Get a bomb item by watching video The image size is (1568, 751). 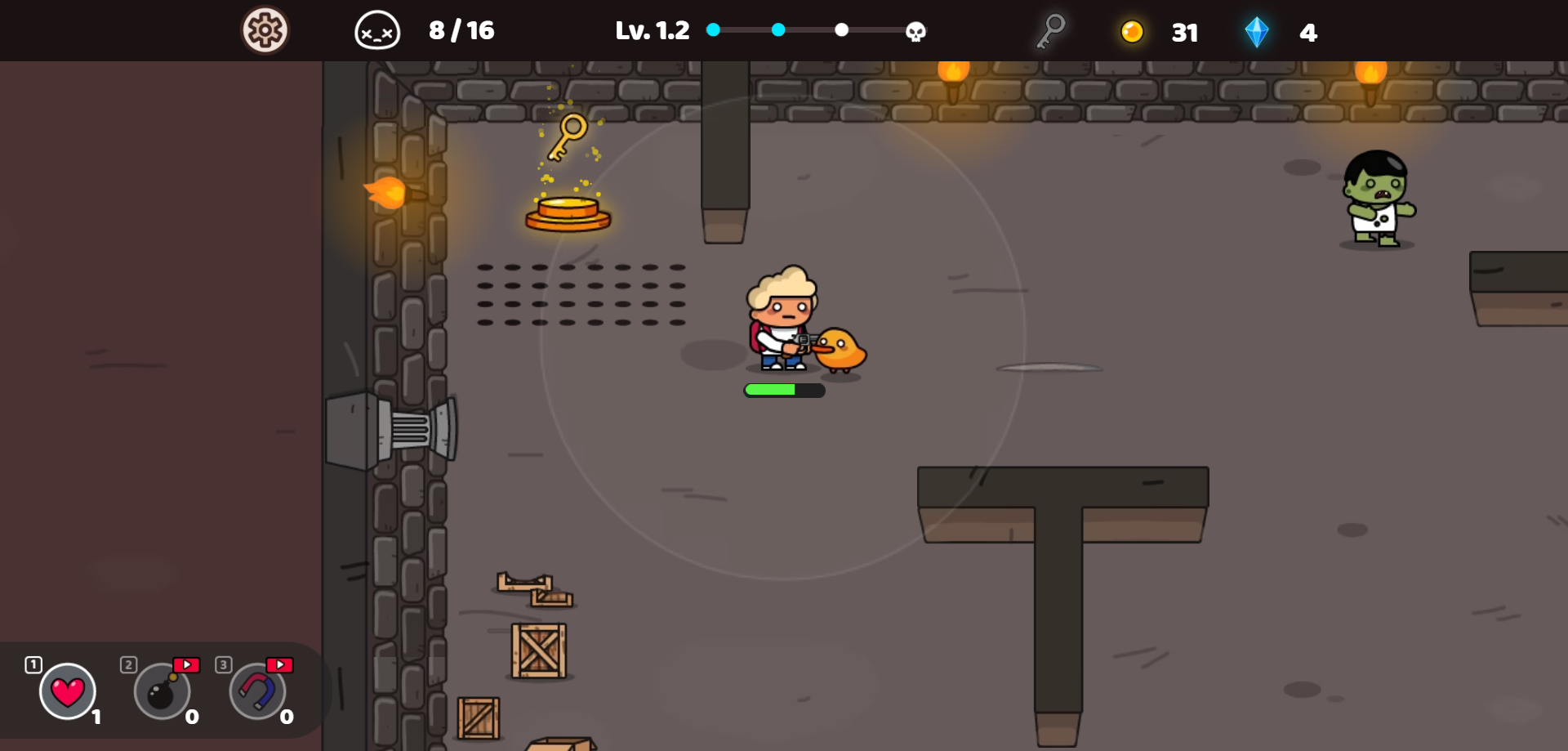(x=163, y=691)
